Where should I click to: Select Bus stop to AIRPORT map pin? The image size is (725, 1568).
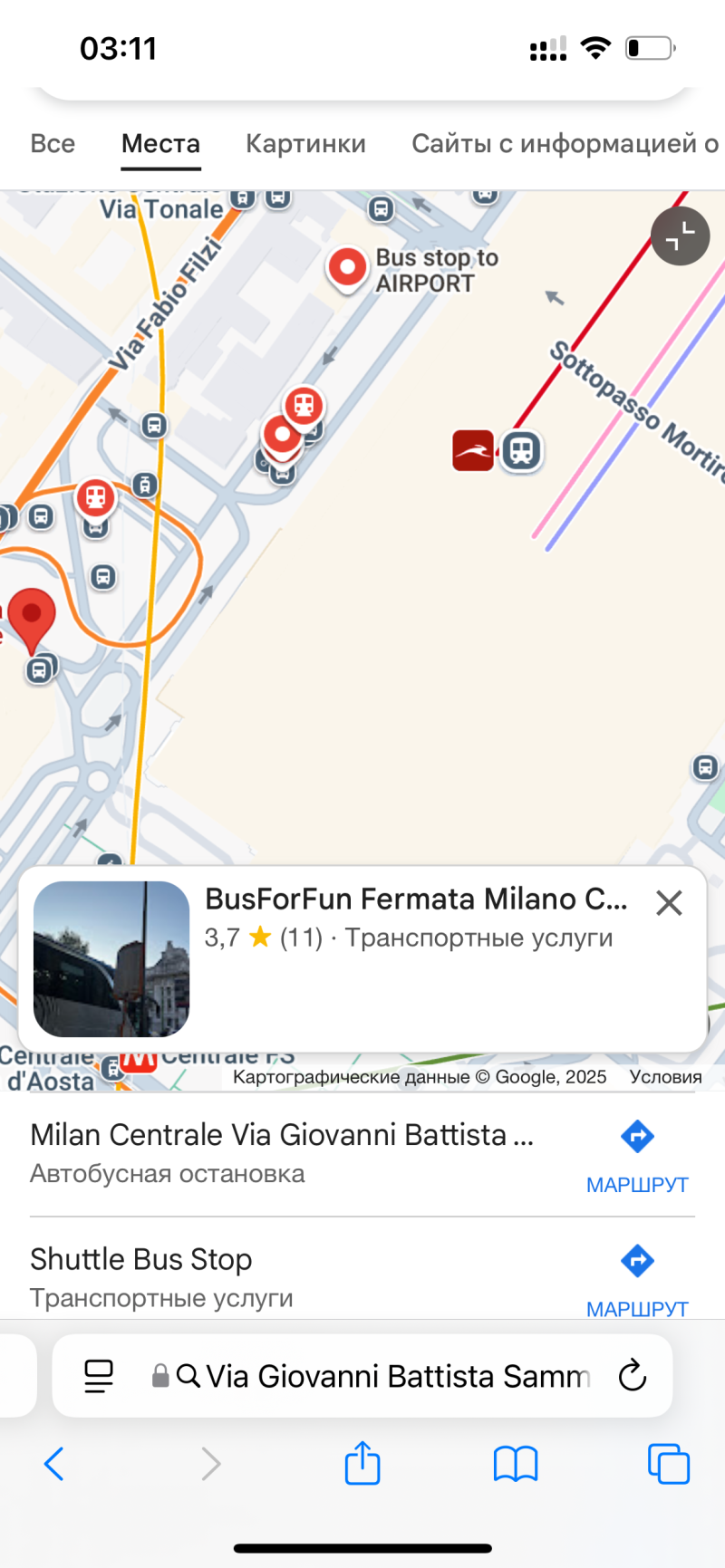347,267
